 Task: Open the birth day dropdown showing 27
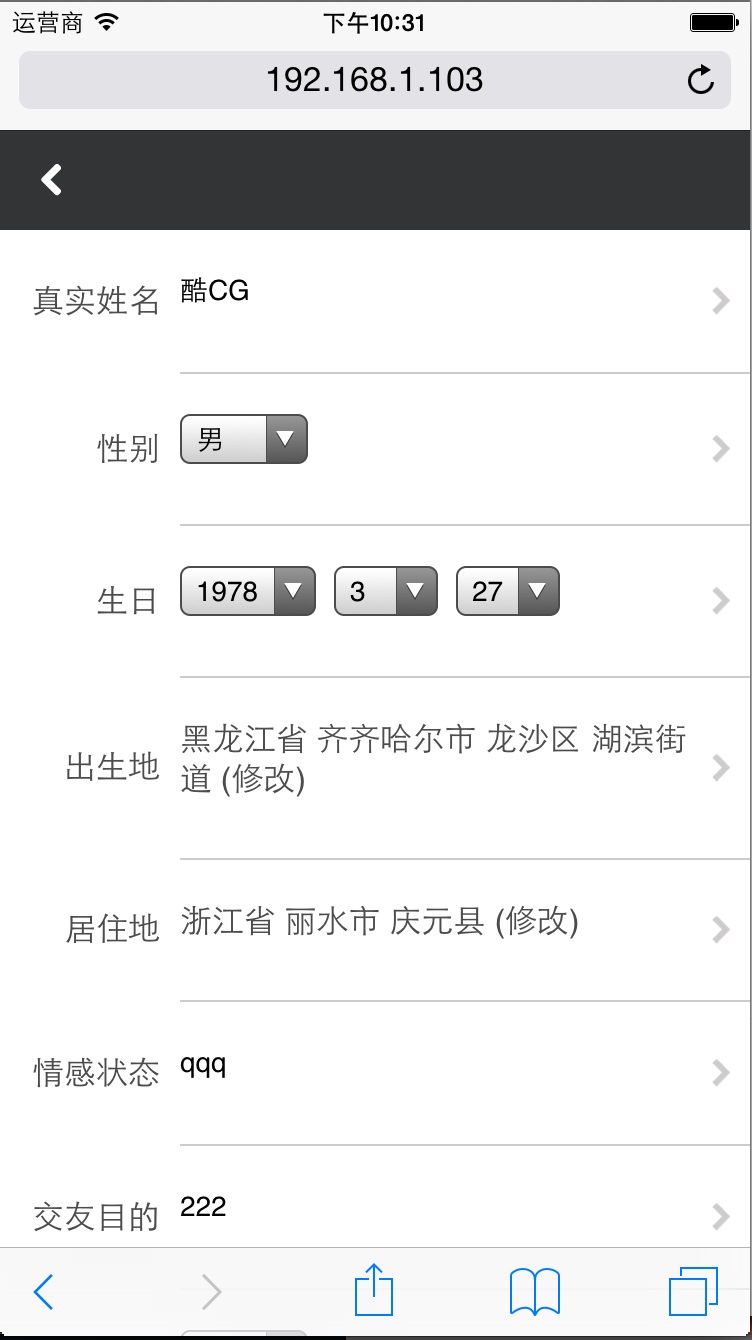pyautogui.click(x=507, y=591)
